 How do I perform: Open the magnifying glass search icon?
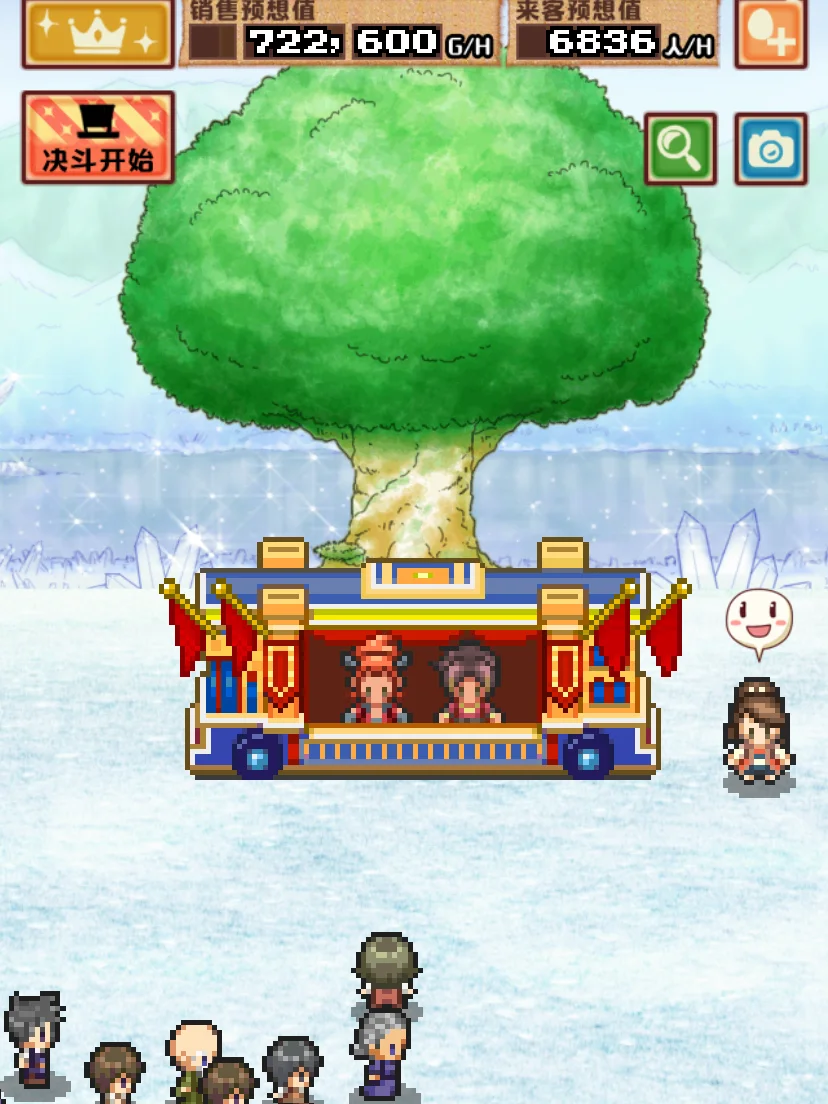click(x=680, y=149)
